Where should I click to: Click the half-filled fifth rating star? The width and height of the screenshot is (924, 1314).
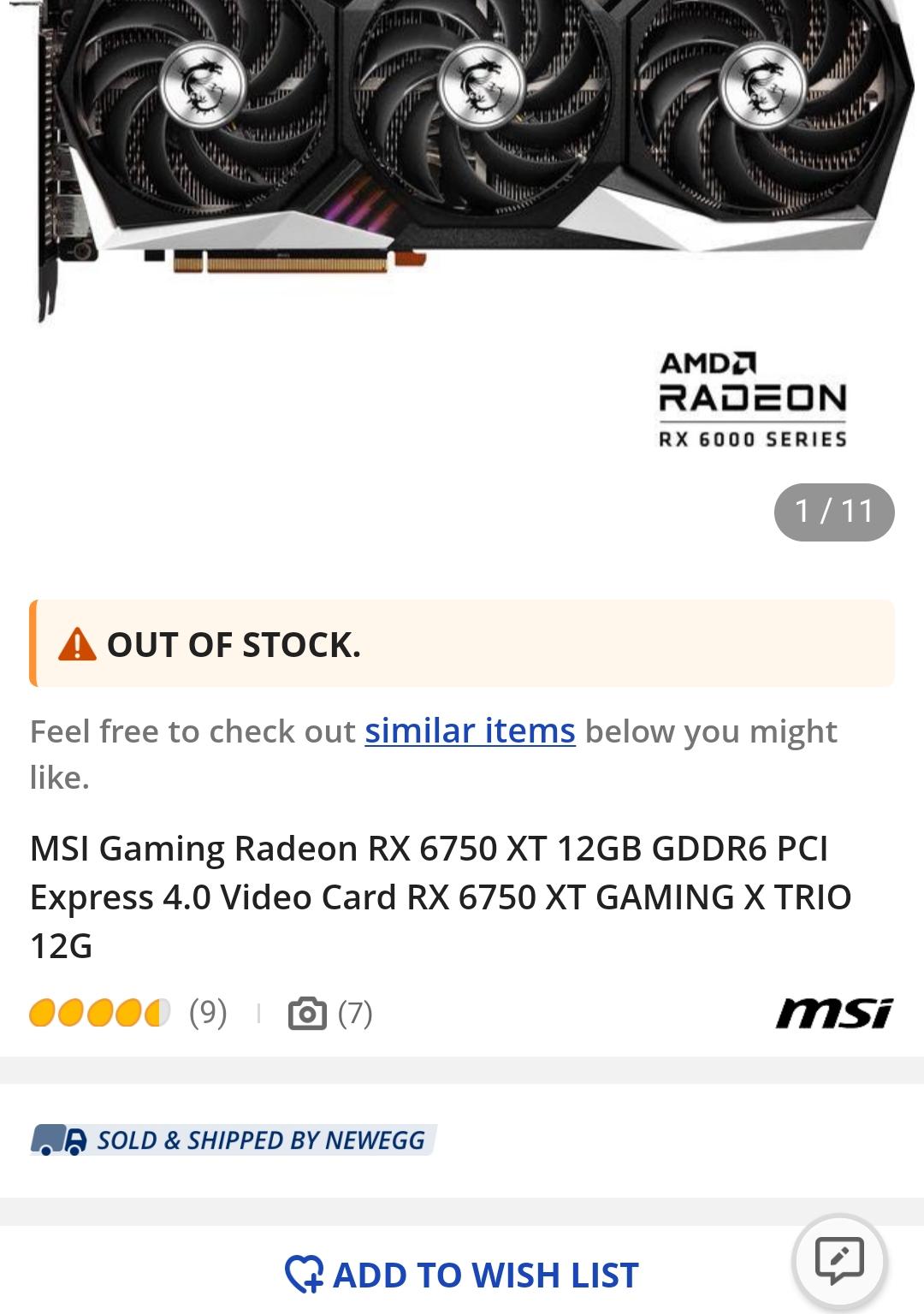tap(157, 1015)
